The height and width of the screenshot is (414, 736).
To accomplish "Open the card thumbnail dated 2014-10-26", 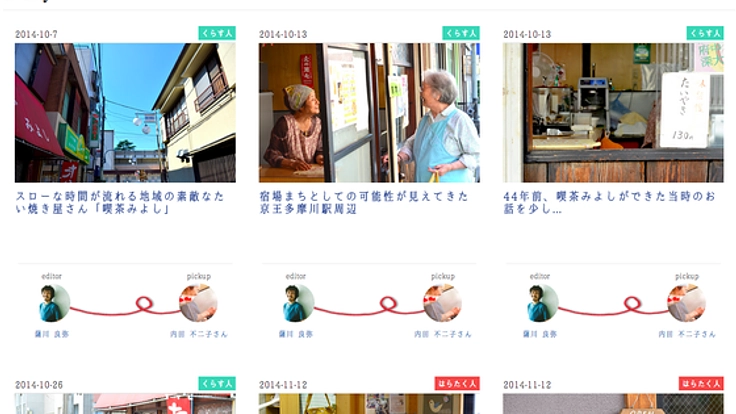I will coord(125,404).
